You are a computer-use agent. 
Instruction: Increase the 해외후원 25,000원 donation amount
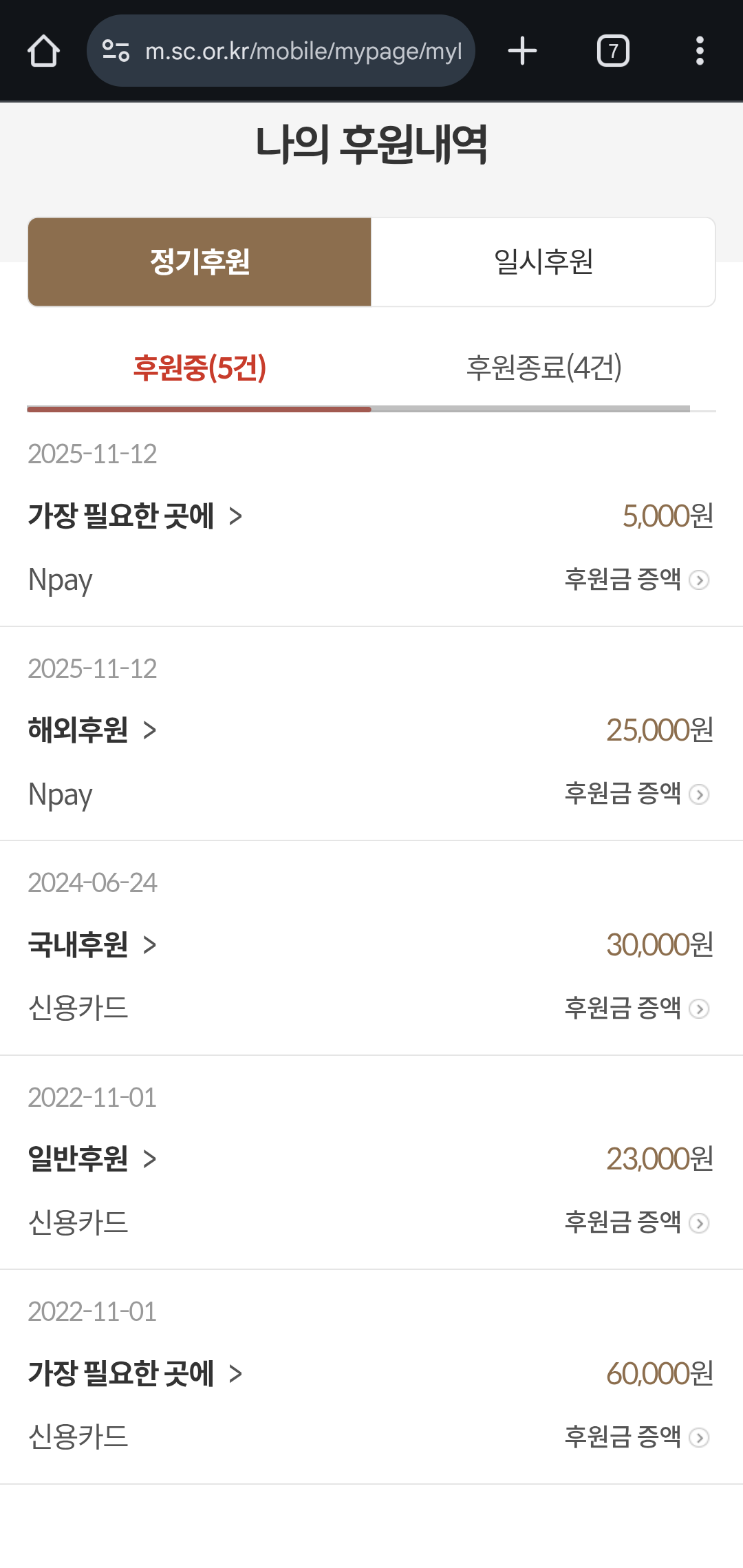tap(636, 794)
